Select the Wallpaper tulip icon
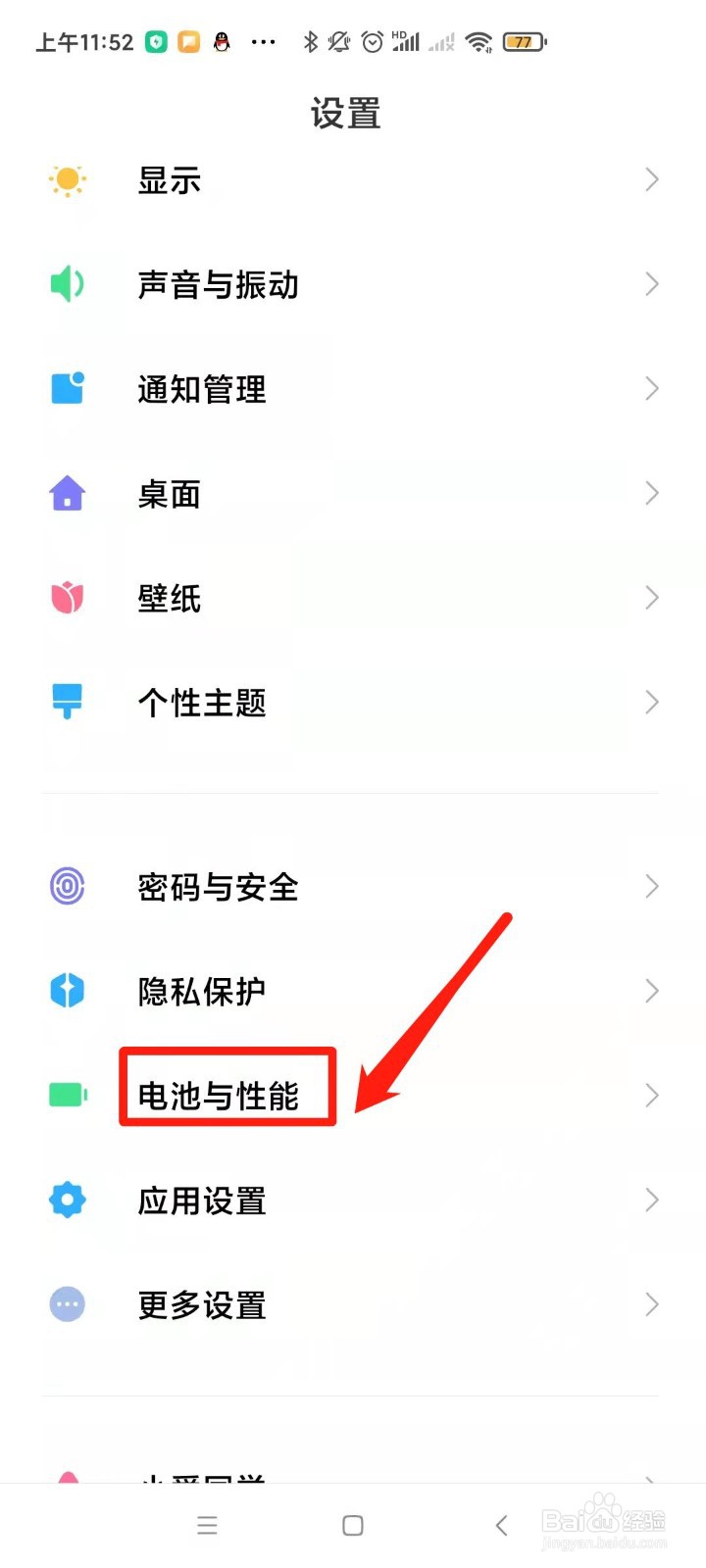 click(x=66, y=598)
